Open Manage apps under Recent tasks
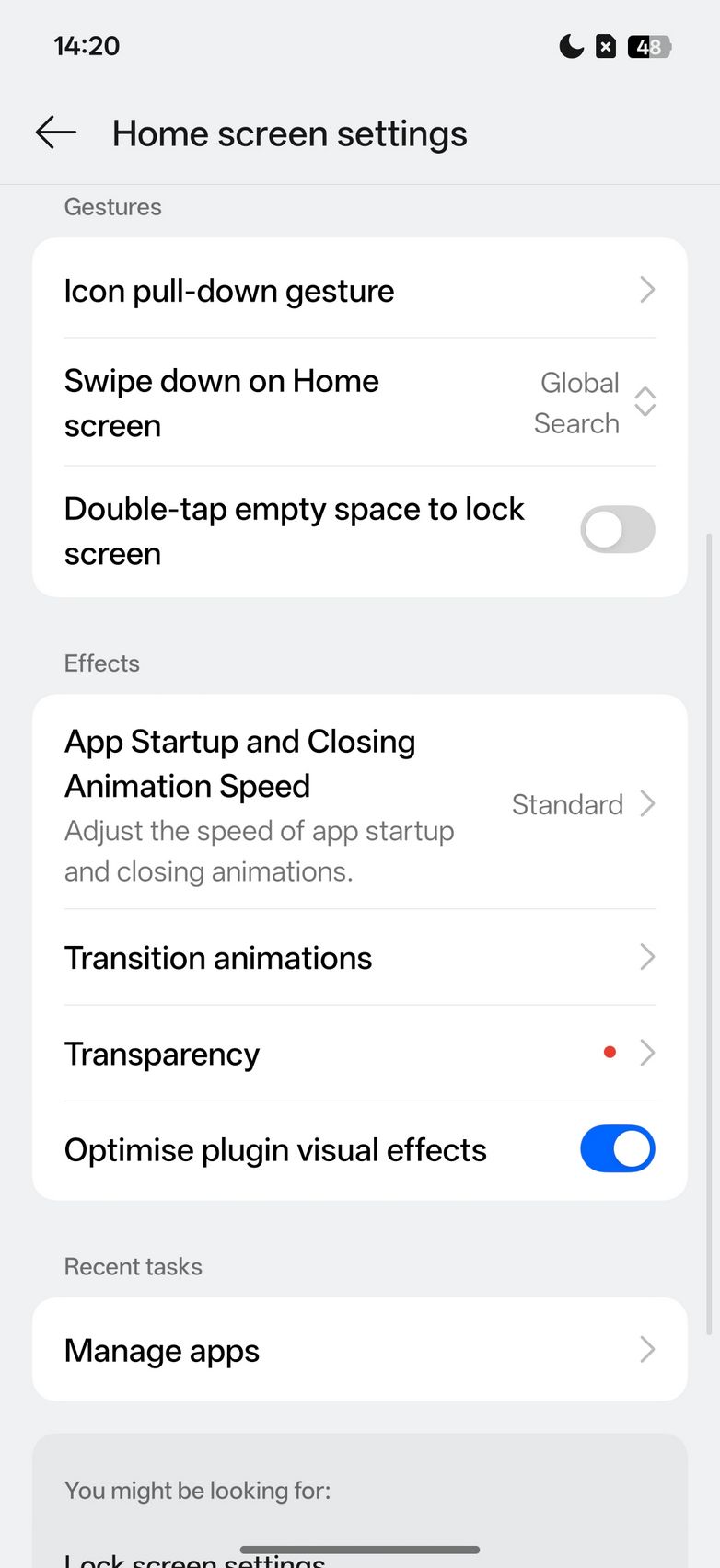720x1568 pixels. point(359,1350)
